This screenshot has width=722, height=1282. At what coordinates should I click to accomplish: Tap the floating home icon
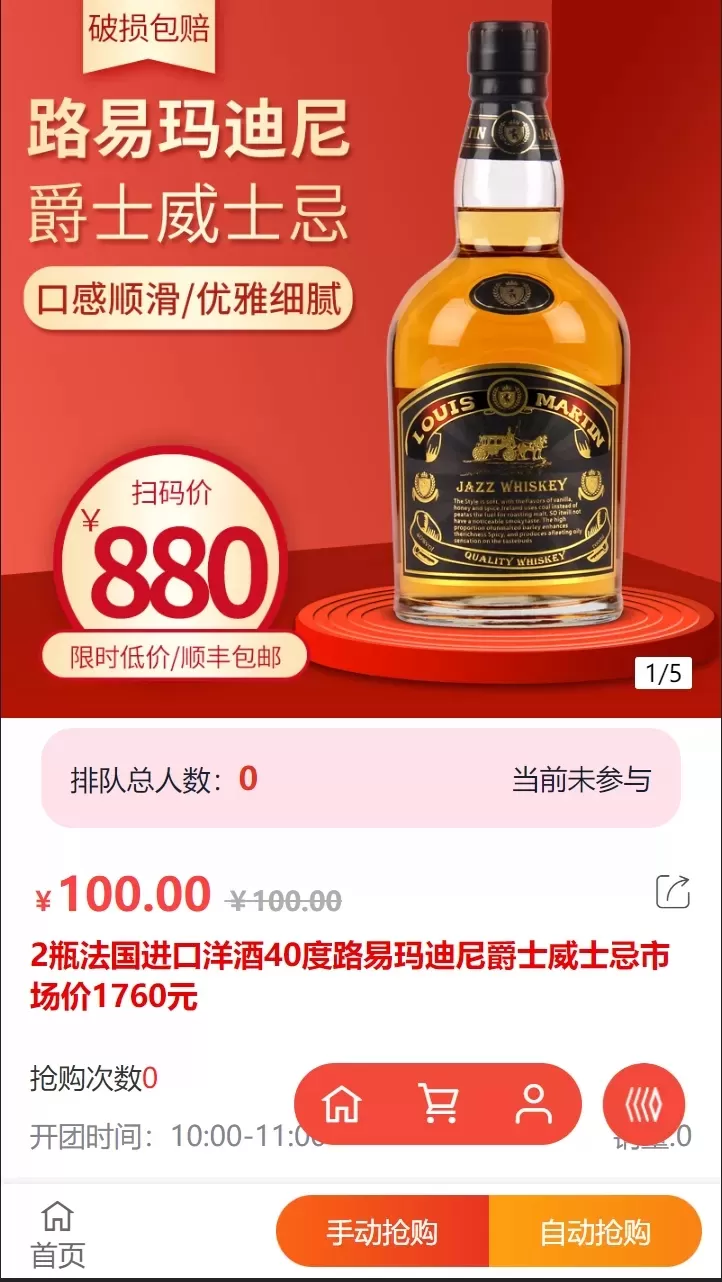point(342,1104)
